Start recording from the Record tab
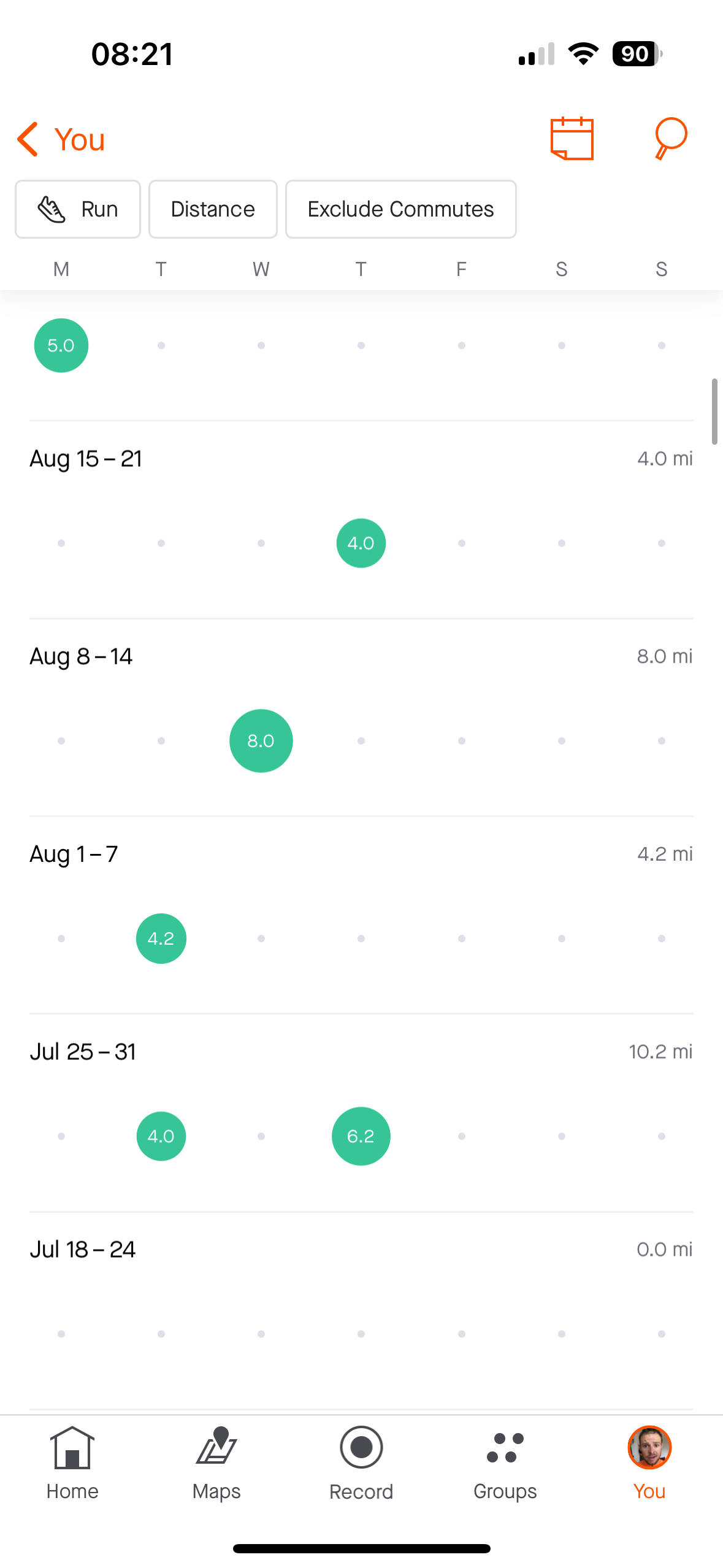723x1568 pixels. point(361,1462)
